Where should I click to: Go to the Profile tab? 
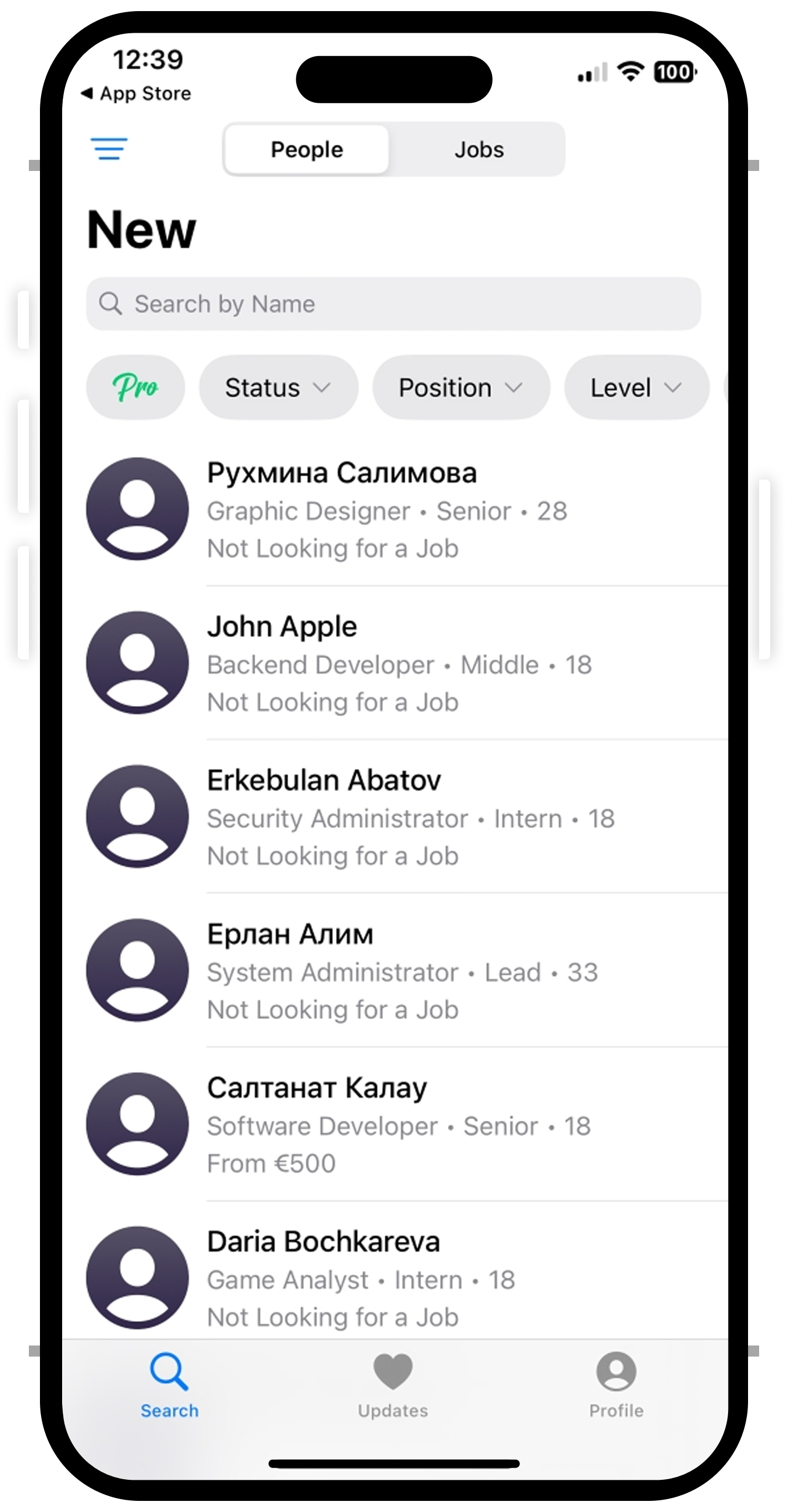tap(616, 1385)
